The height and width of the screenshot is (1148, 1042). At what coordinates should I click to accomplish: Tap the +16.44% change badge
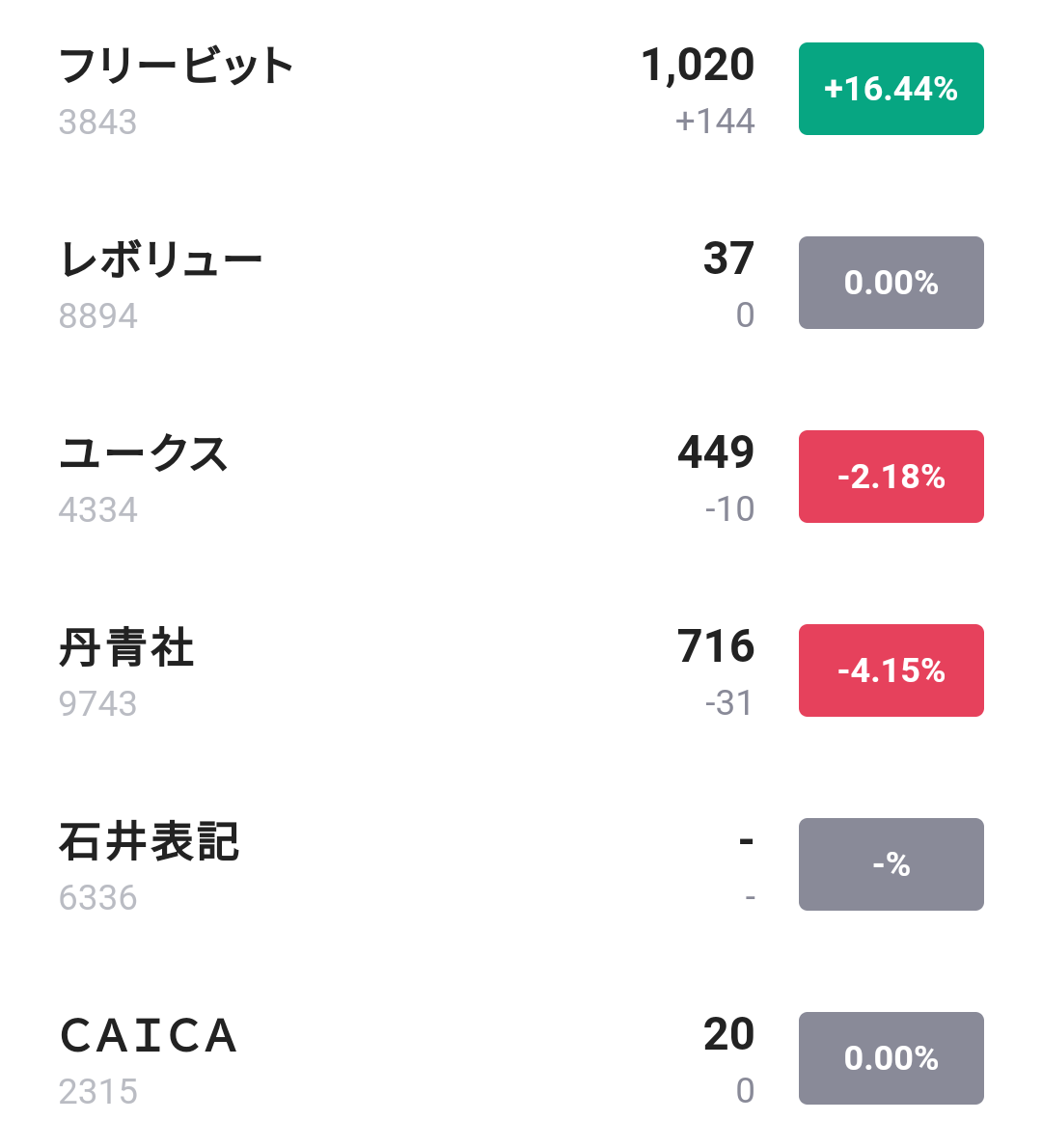tap(891, 89)
